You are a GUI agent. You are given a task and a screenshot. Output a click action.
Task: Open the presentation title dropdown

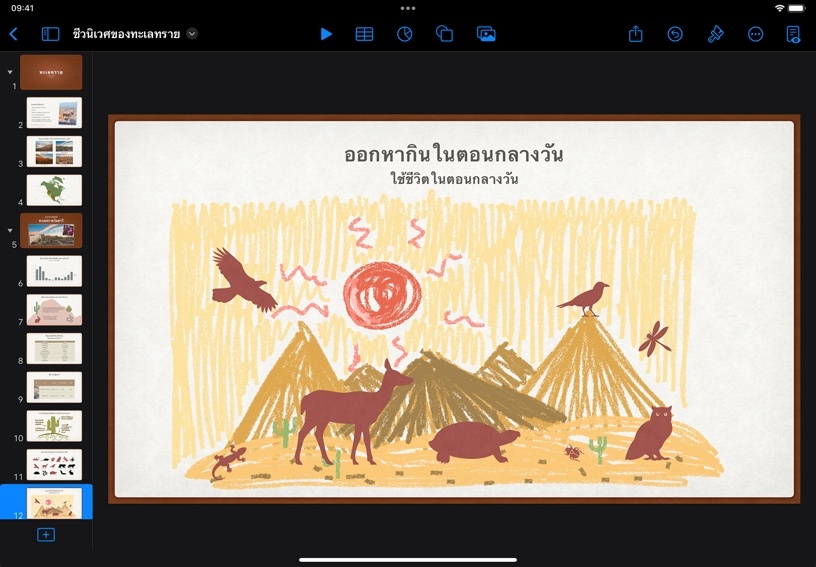[192, 34]
